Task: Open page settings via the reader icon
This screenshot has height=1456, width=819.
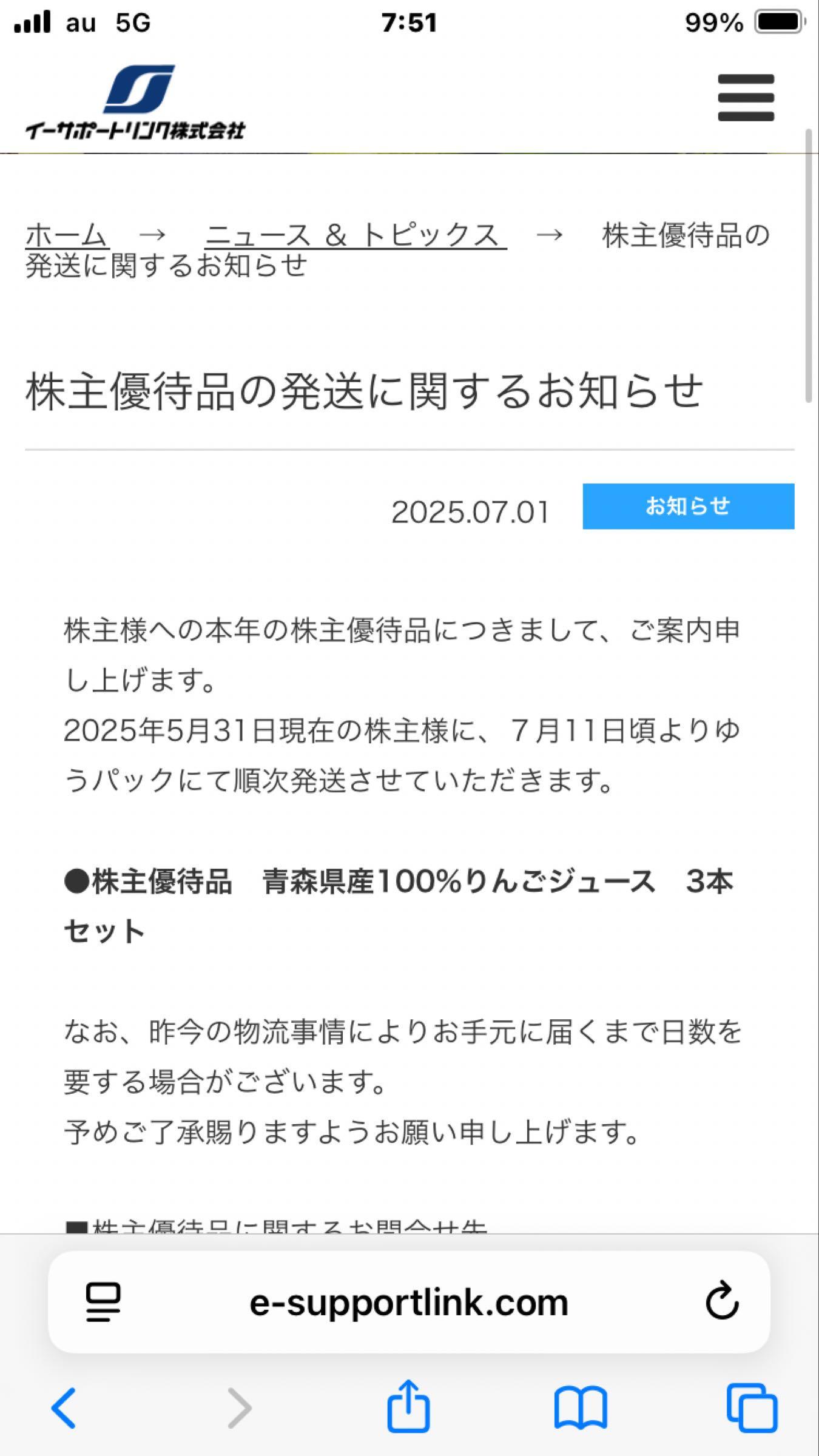Action: click(x=102, y=1301)
